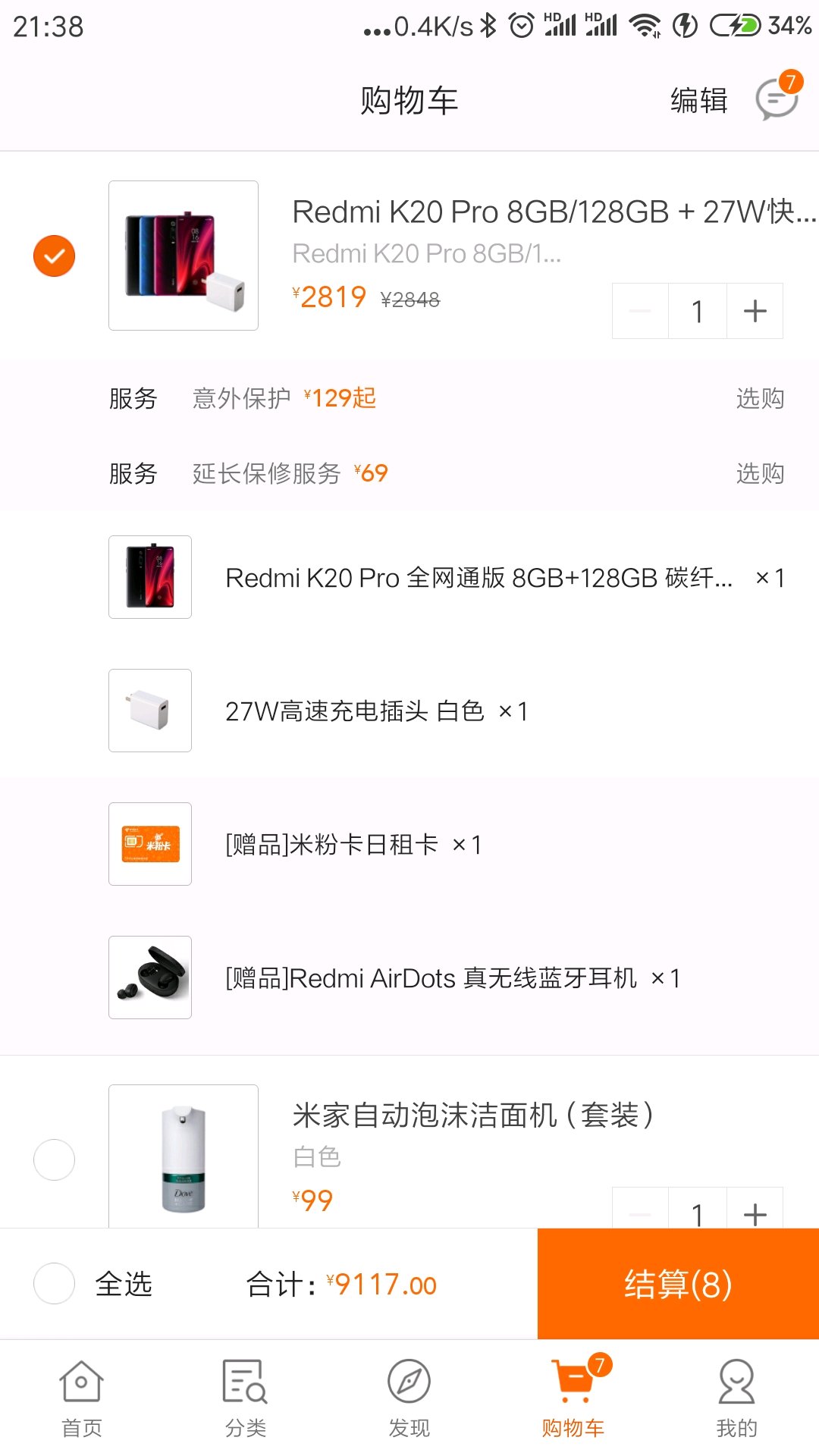The width and height of the screenshot is (819, 1456).
Task: Select the 米家自动泡沫洁面机 checkbox
Action: [x=54, y=1159]
